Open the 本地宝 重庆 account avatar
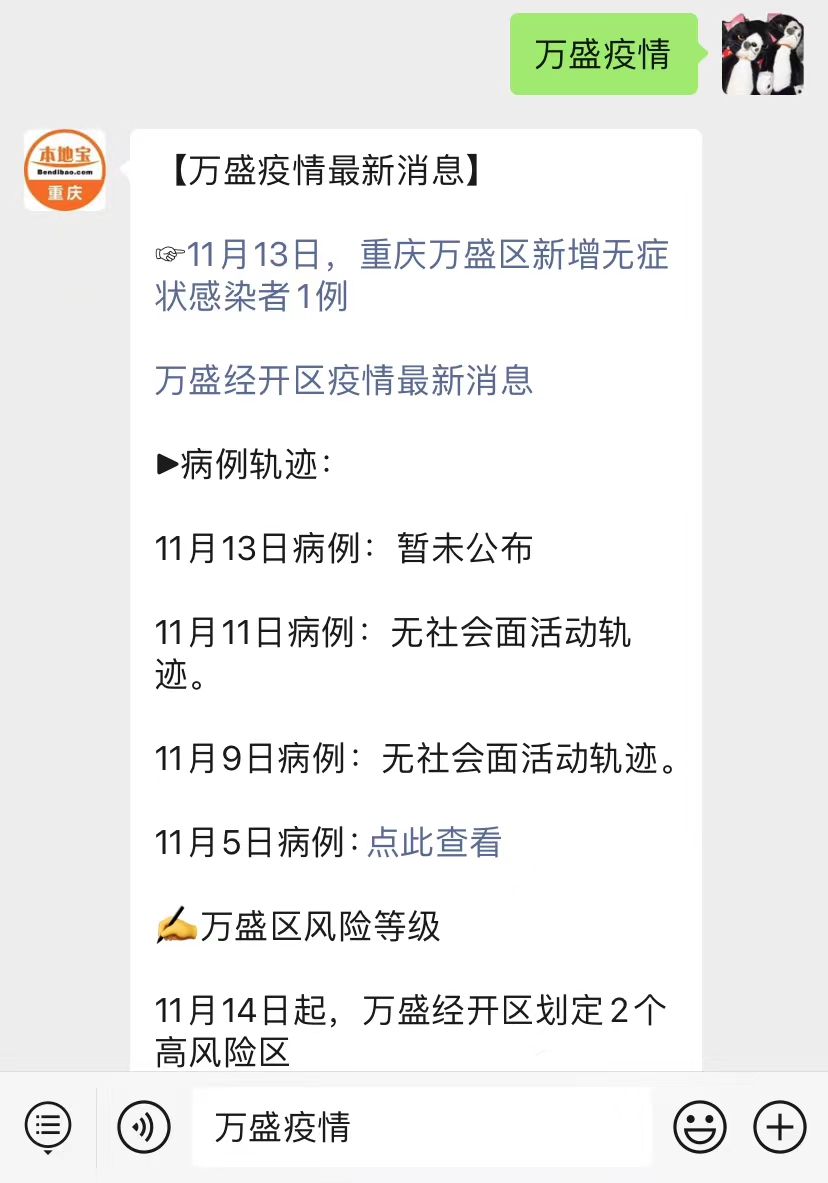This screenshot has width=828, height=1183. 65,170
